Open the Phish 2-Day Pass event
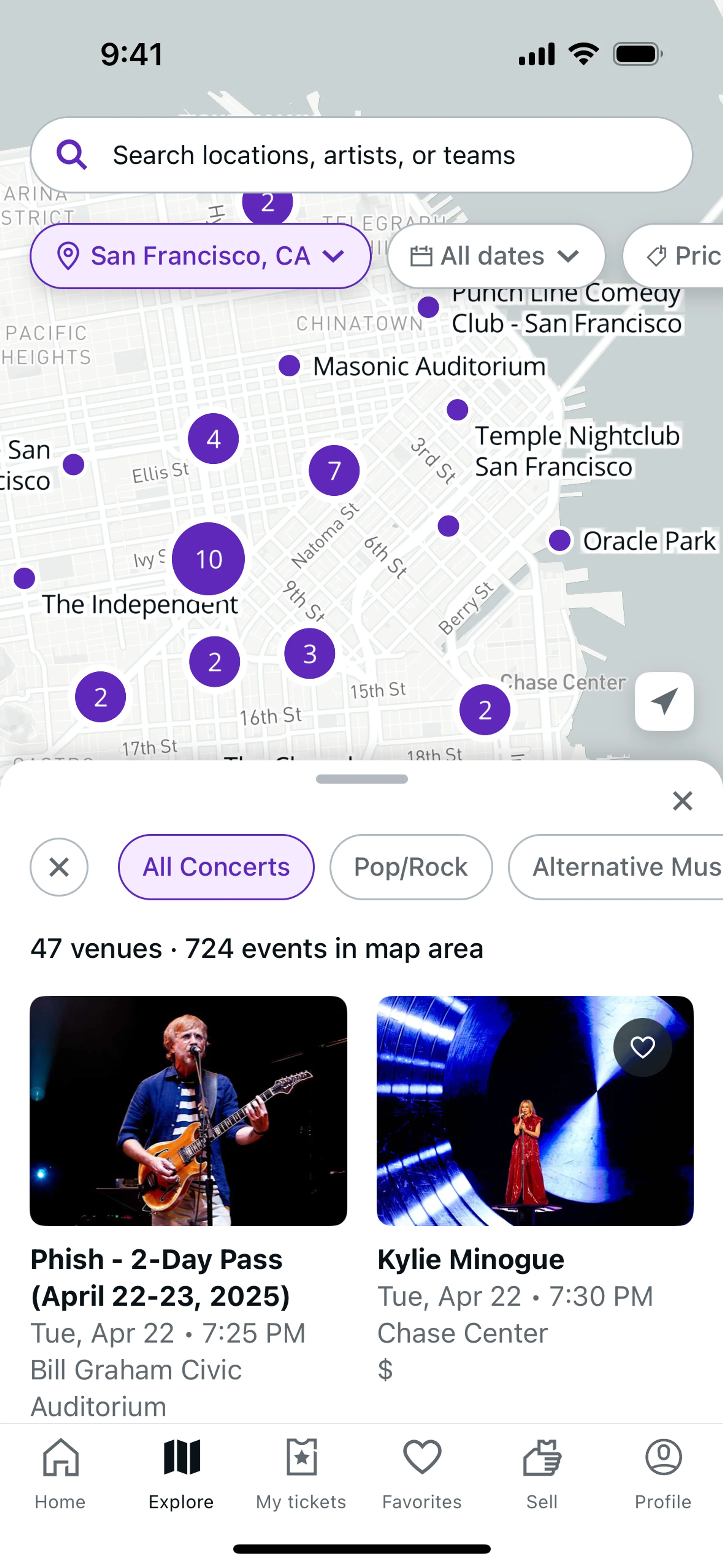723x1568 pixels. pyautogui.click(x=188, y=1111)
